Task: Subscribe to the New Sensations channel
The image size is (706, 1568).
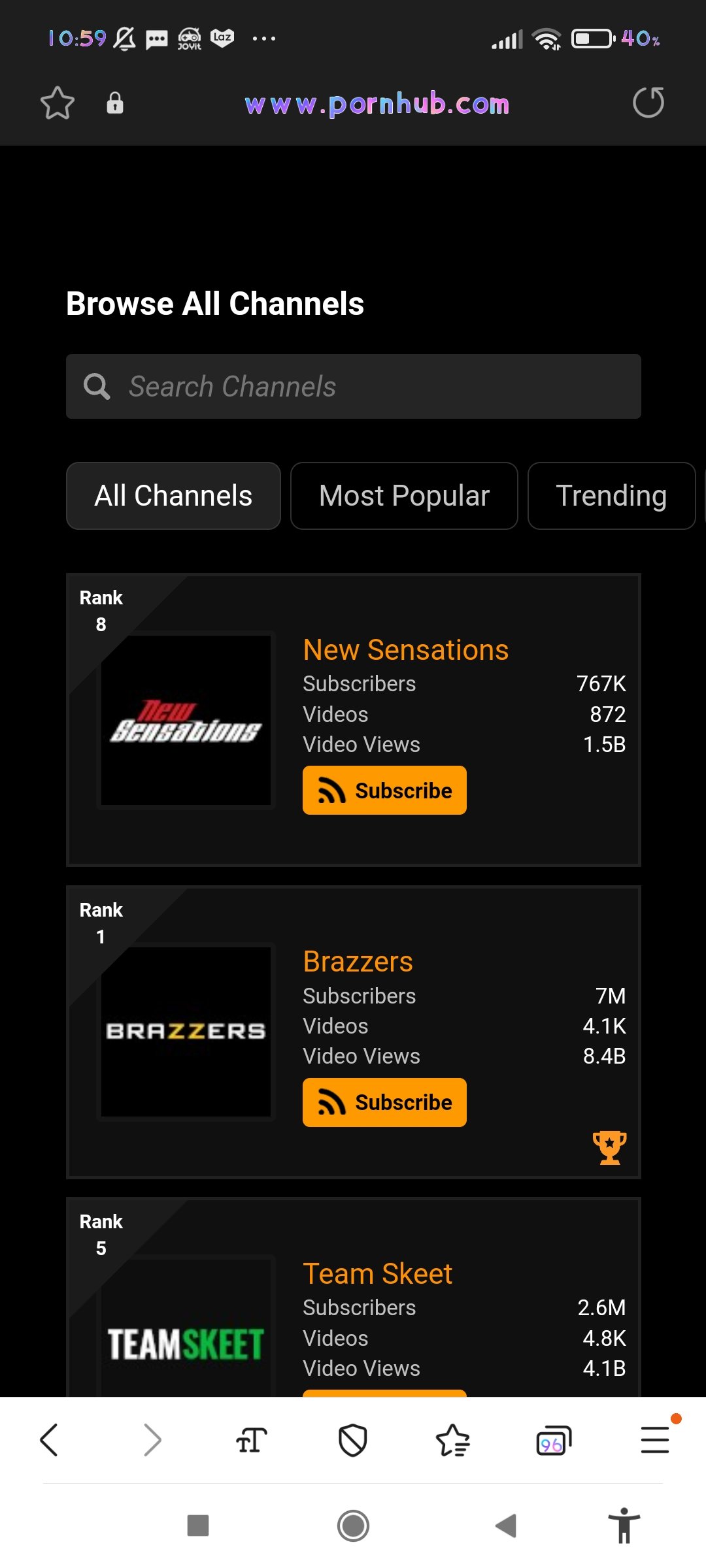Action: 384,791
